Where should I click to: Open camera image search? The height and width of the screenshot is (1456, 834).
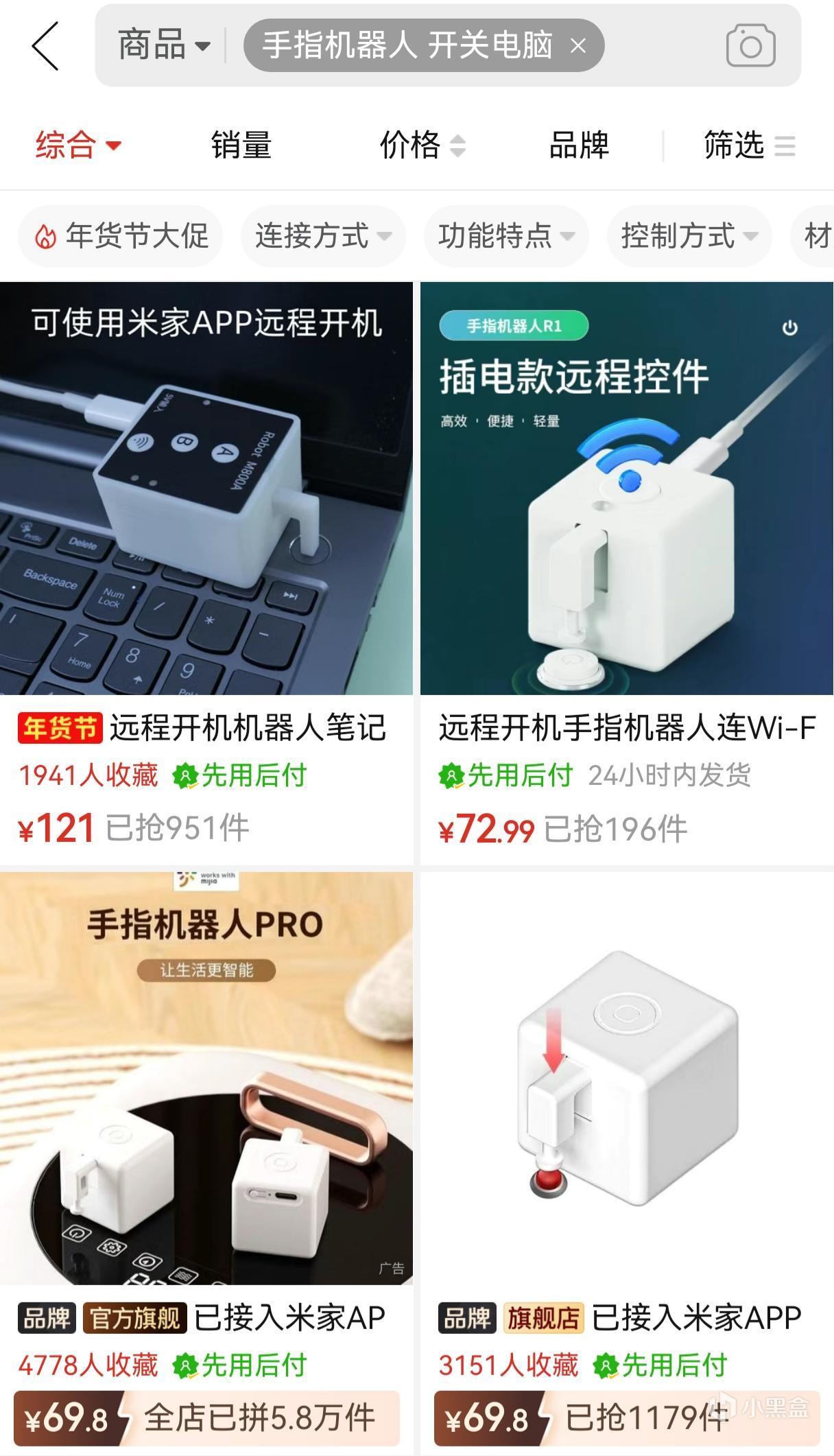click(750, 46)
